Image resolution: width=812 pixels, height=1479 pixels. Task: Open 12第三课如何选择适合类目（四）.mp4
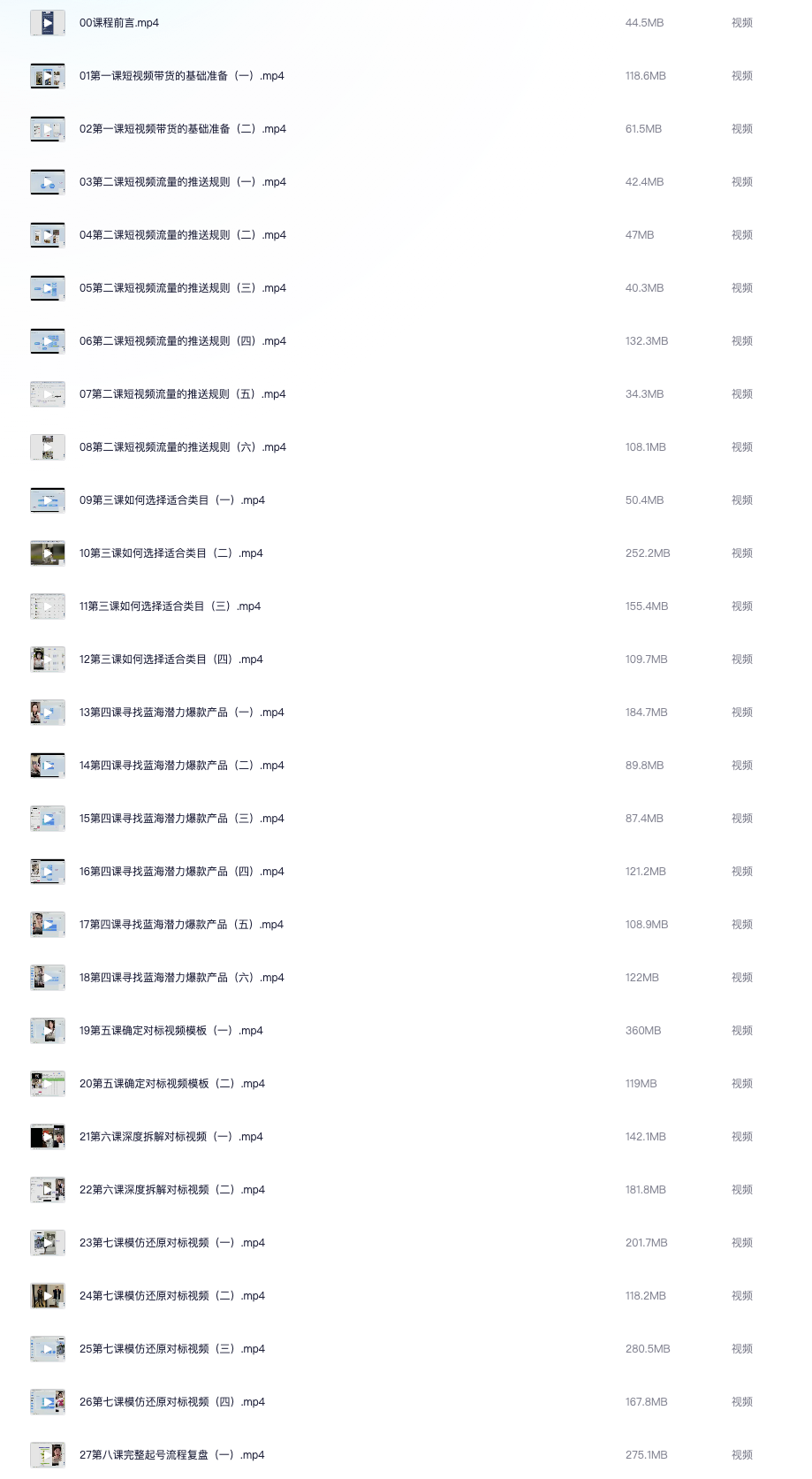tap(171, 659)
